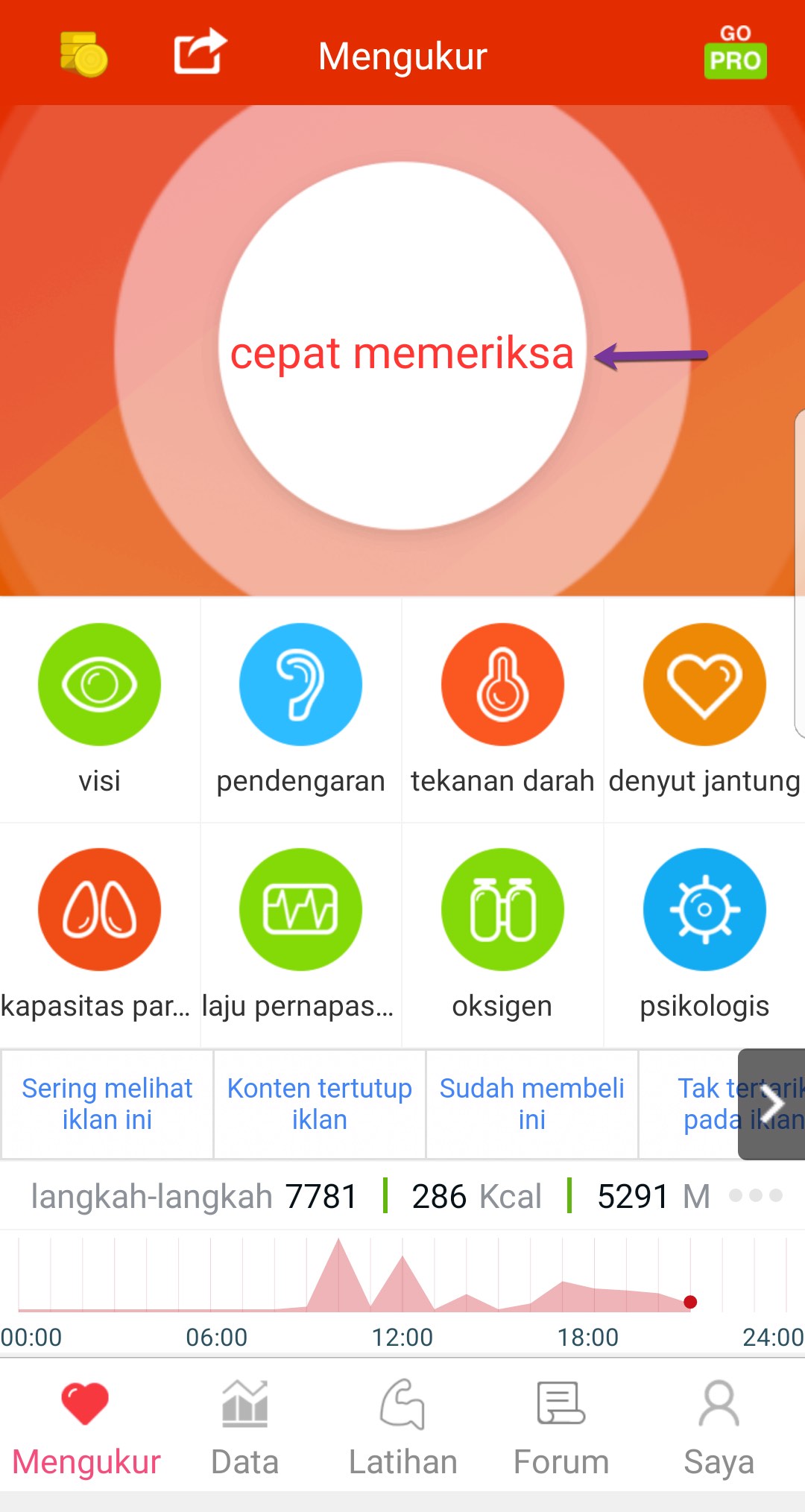Open the visi test

pos(99,685)
